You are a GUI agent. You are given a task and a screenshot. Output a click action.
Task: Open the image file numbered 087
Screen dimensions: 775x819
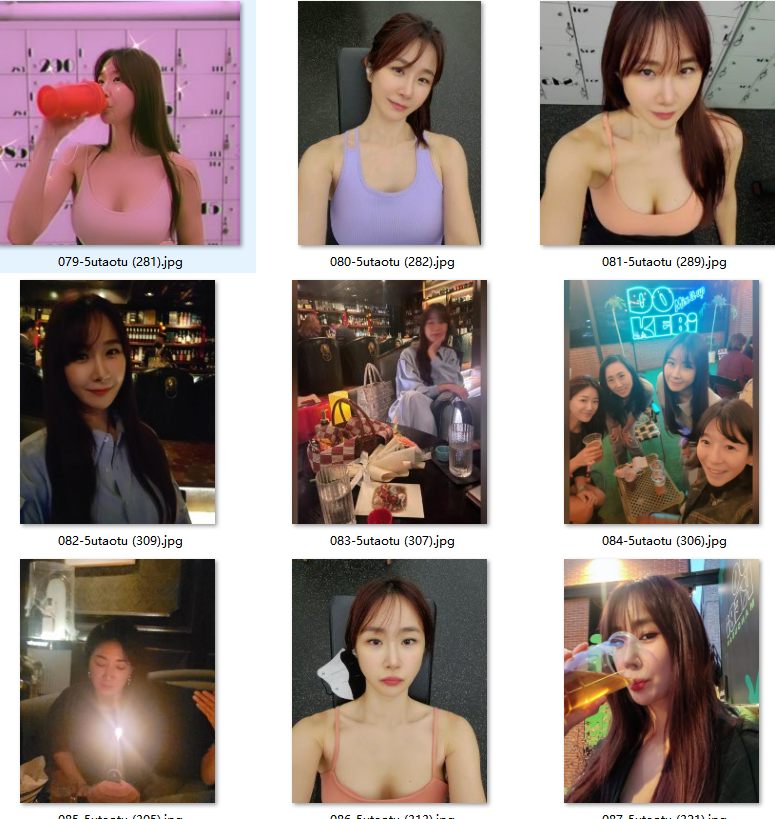[660, 680]
